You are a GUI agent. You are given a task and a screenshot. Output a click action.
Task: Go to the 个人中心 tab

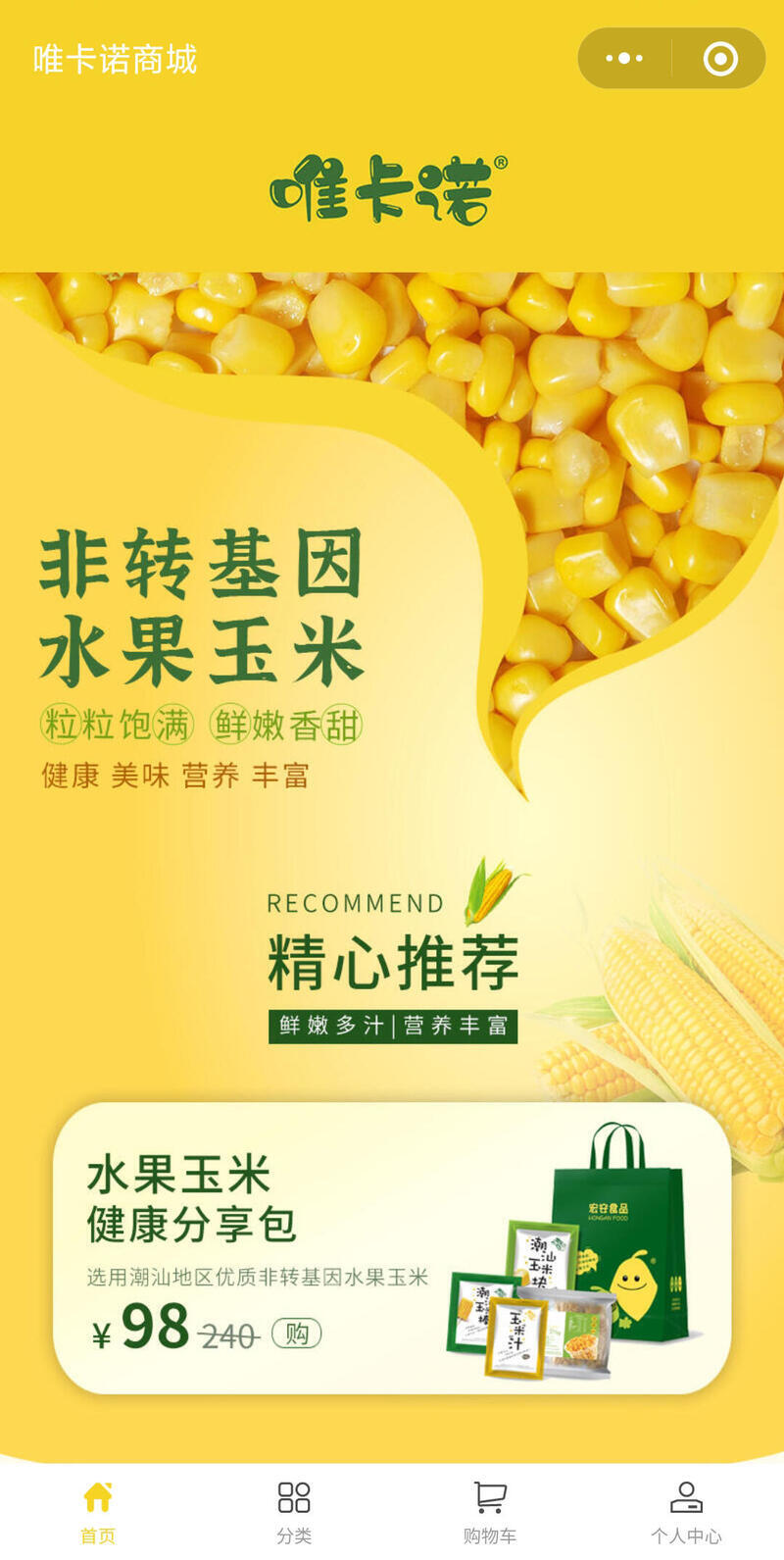(x=686, y=1511)
